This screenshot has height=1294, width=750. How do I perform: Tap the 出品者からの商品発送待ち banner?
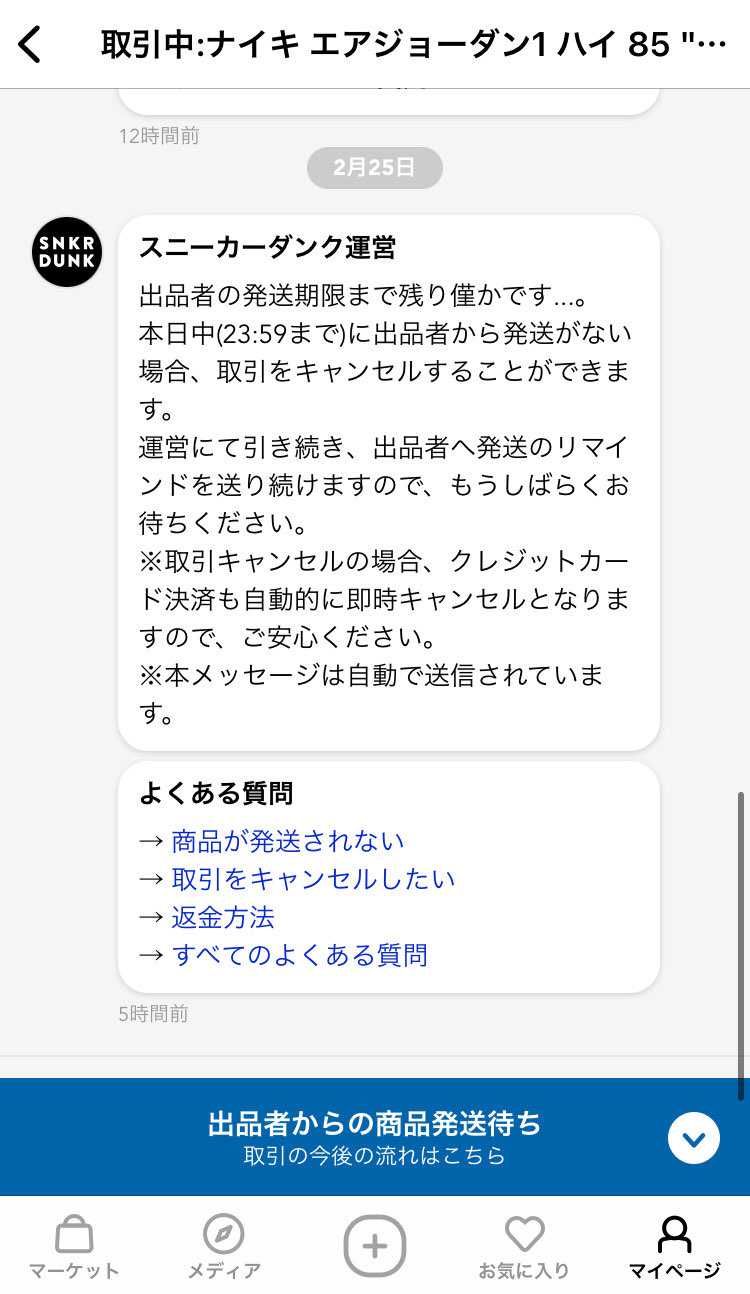375,1124
